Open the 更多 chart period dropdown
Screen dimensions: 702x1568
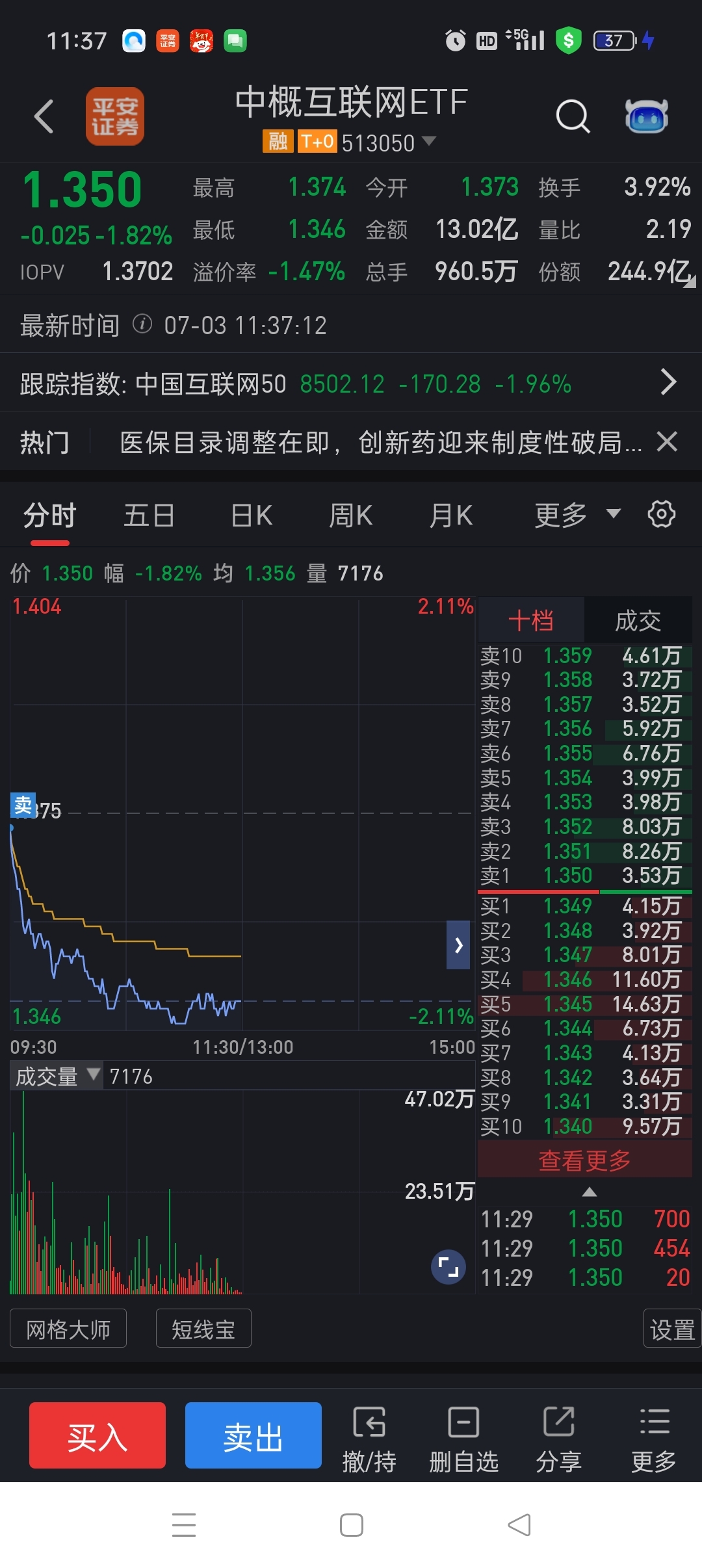pyautogui.click(x=575, y=514)
